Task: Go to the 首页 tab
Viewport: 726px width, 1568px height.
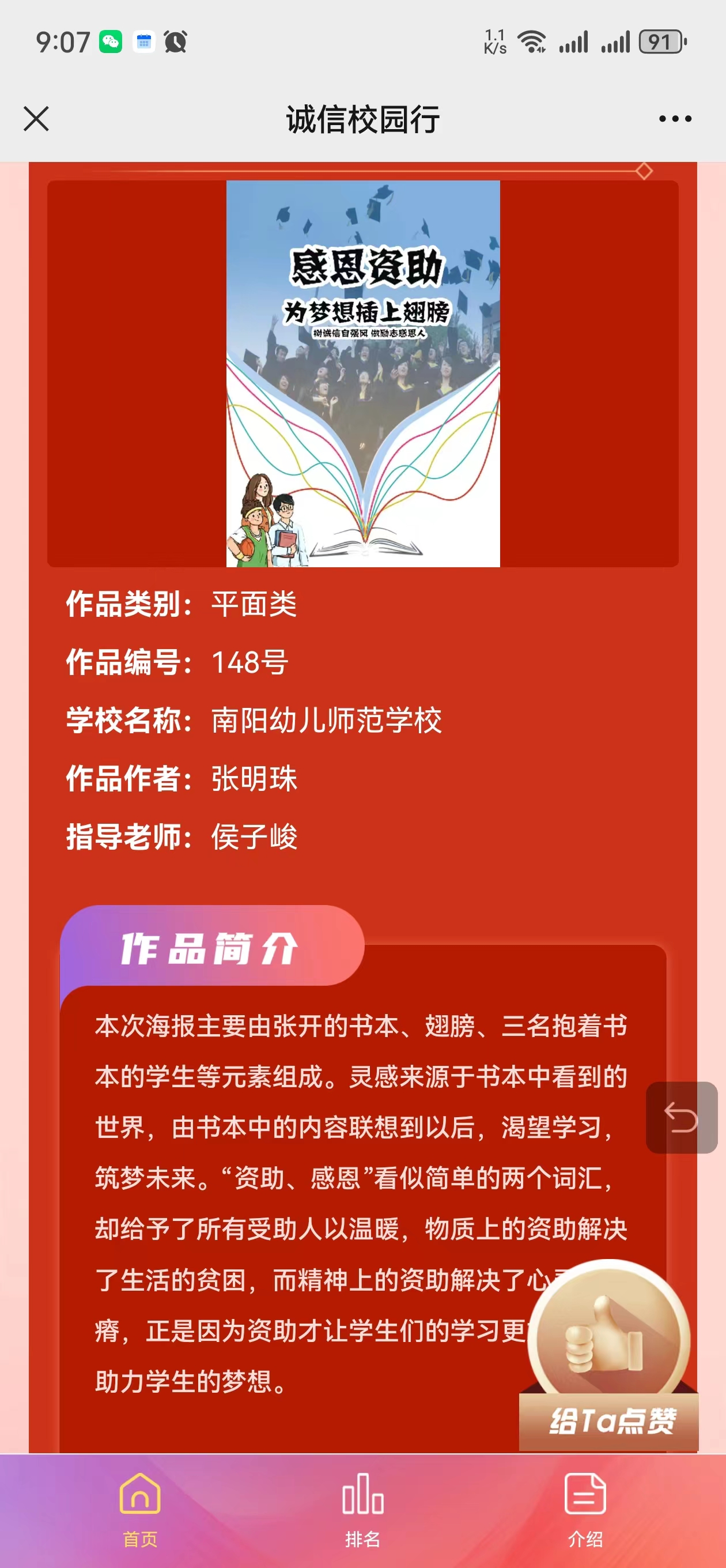Action: point(140,1507)
